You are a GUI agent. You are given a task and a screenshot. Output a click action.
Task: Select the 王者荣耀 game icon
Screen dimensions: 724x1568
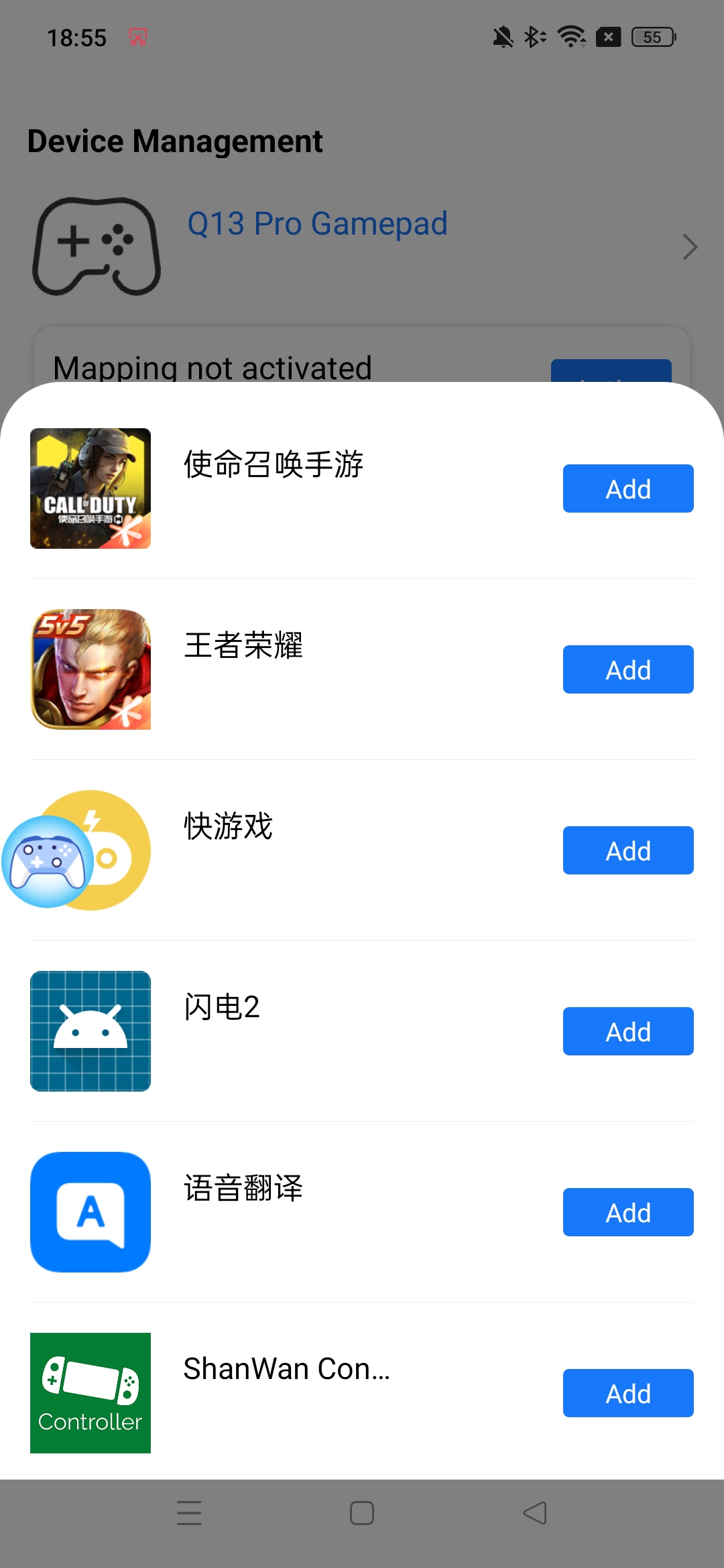(90, 669)
